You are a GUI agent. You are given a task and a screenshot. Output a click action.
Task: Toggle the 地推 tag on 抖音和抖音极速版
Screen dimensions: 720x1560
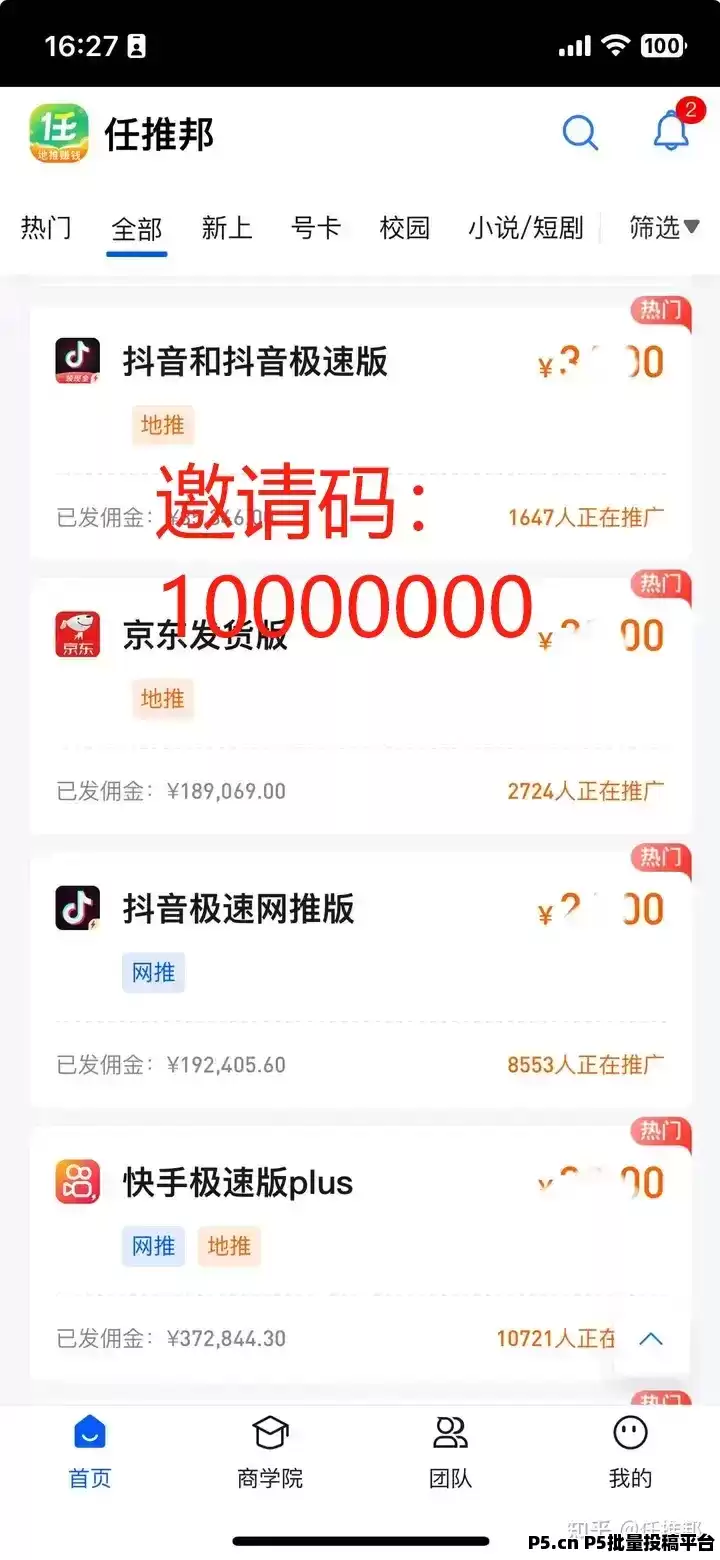(x=162, y=426)
